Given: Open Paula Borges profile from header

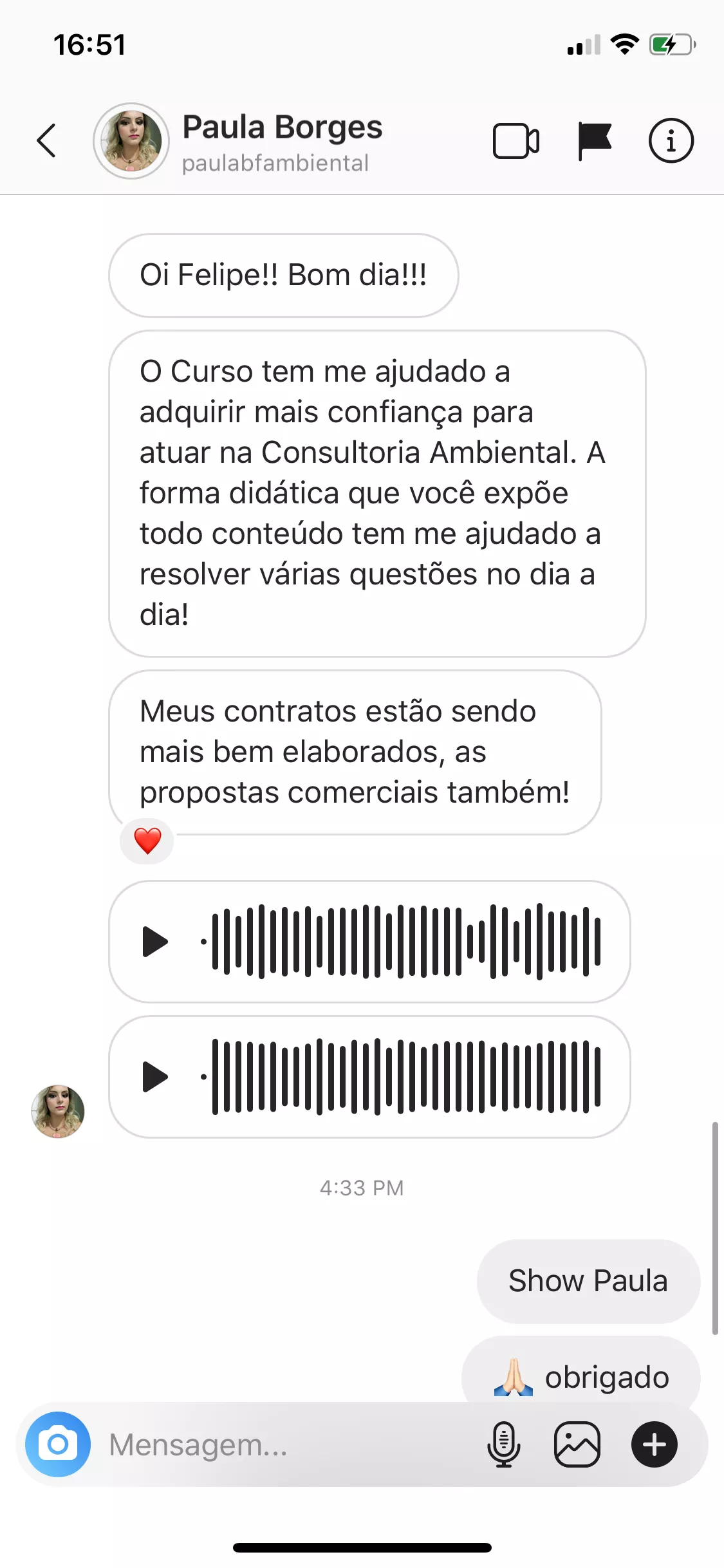Looking at the screenshot, I should pos(282,142).
